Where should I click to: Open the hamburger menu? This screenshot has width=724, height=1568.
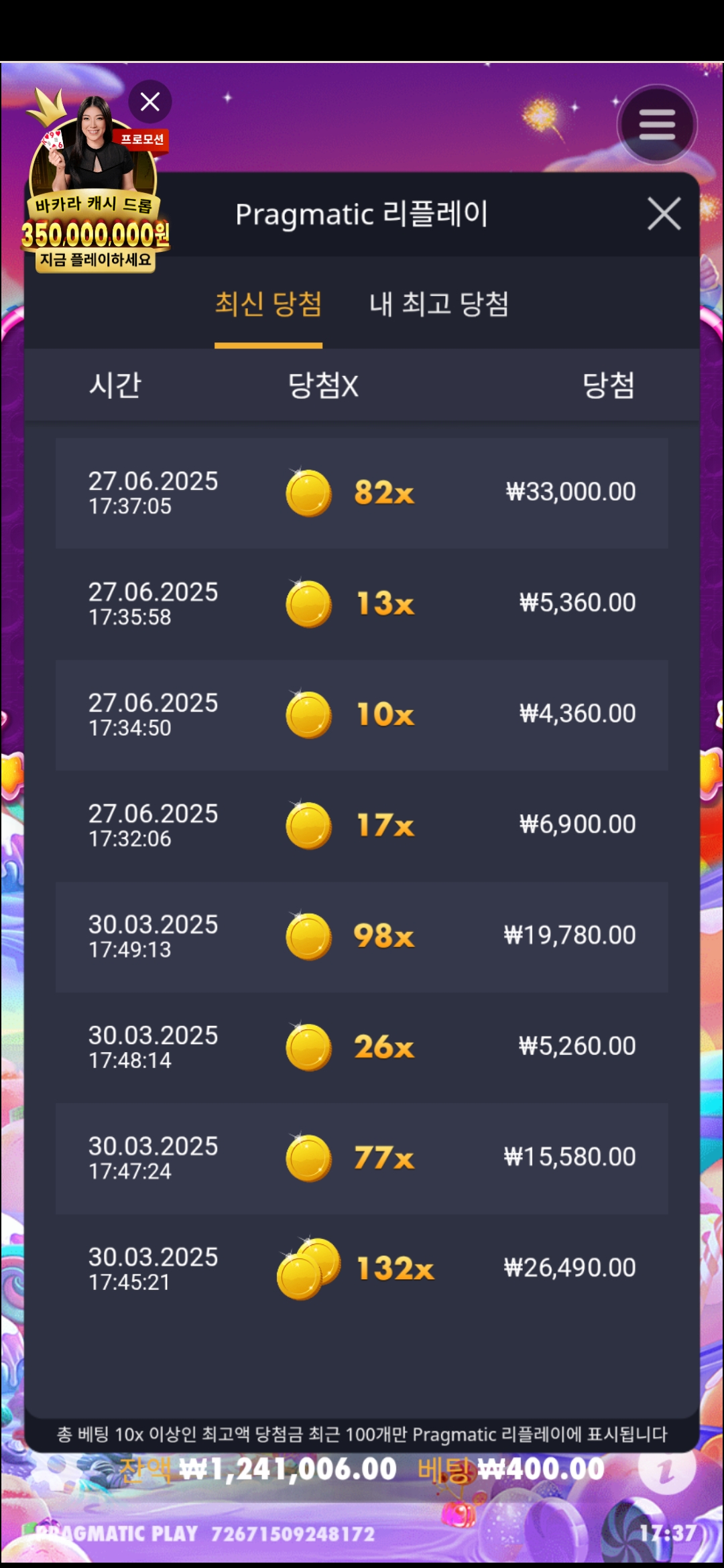(657, 125)
